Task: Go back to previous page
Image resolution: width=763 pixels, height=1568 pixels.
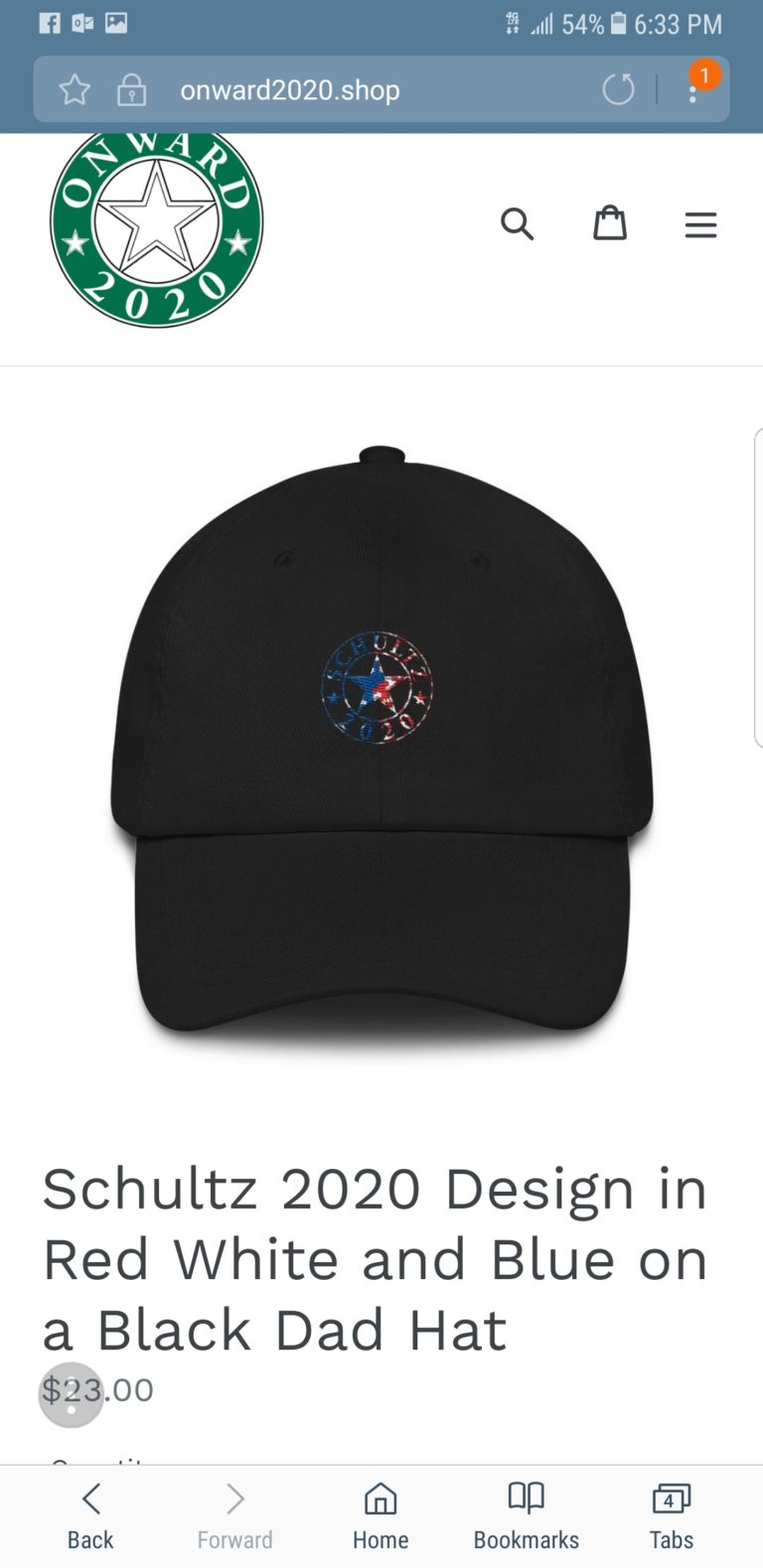Action: click(x=90, y=1515)
